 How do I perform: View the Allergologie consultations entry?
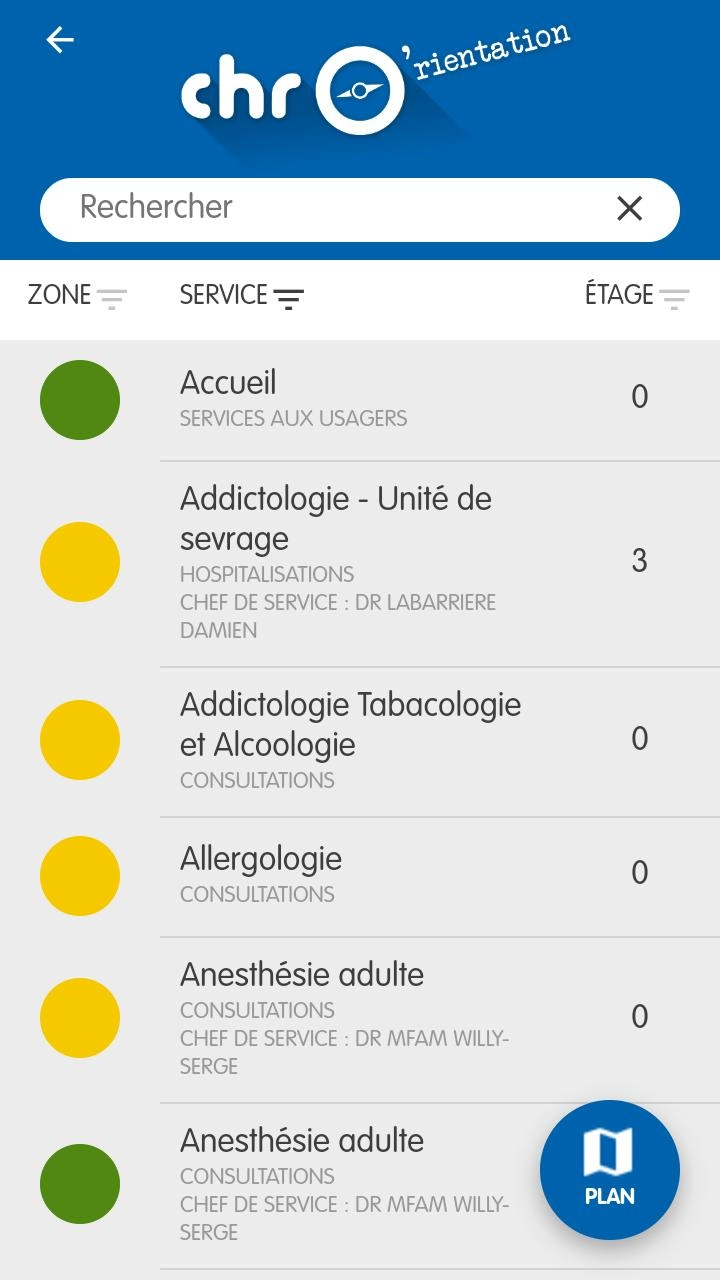pyautogui.click(x=360, y=875)
